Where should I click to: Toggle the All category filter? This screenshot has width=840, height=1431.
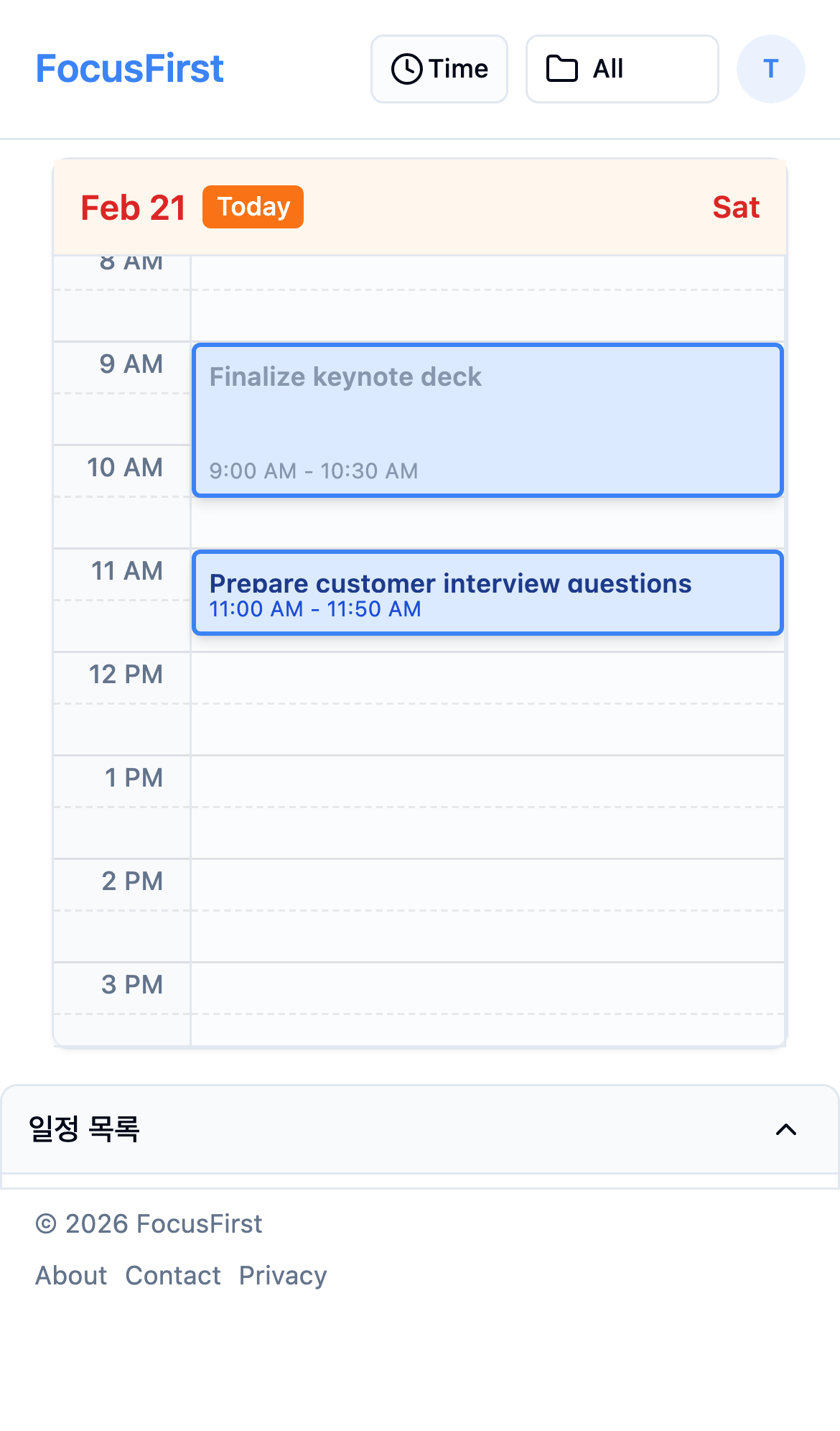(x=621, y=68)
